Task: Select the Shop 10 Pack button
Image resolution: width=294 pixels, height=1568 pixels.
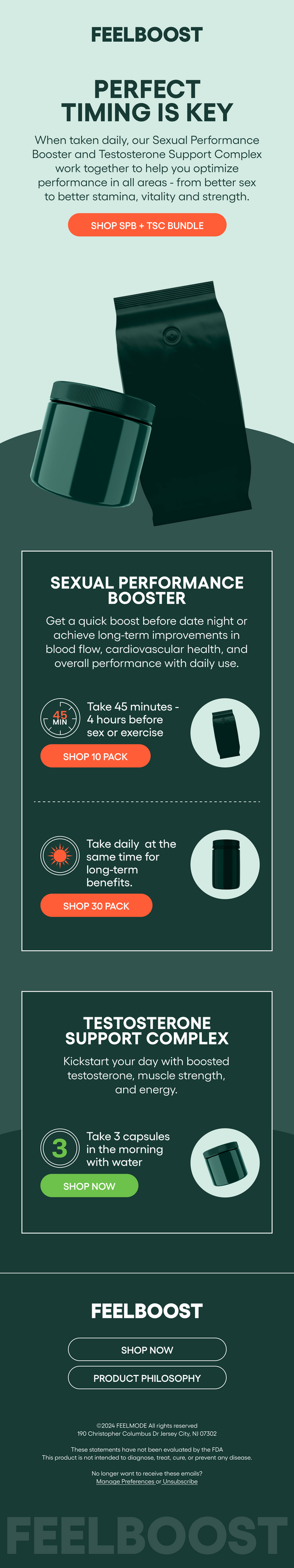Action: [x=95, y=757]
